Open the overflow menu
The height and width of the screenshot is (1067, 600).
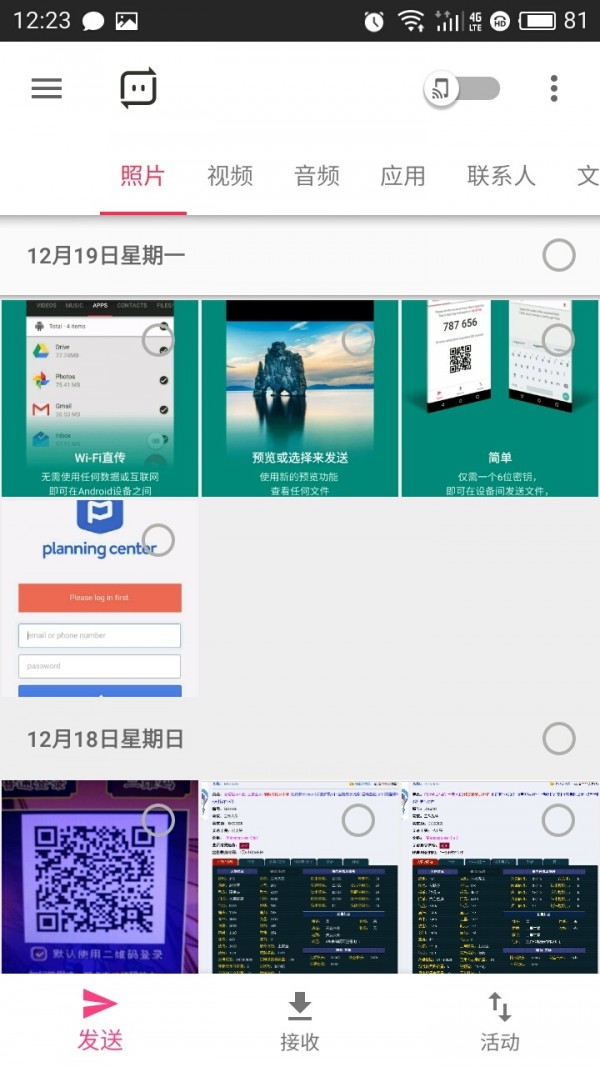pos(554,88)
